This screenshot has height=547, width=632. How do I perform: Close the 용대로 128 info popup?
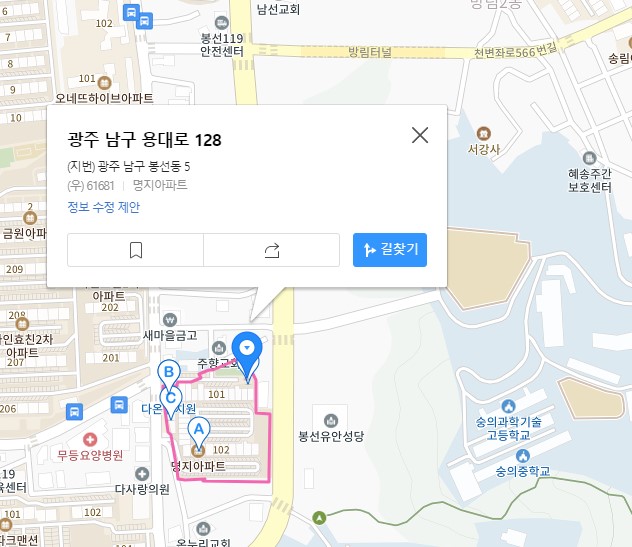[x=420, y=136]
